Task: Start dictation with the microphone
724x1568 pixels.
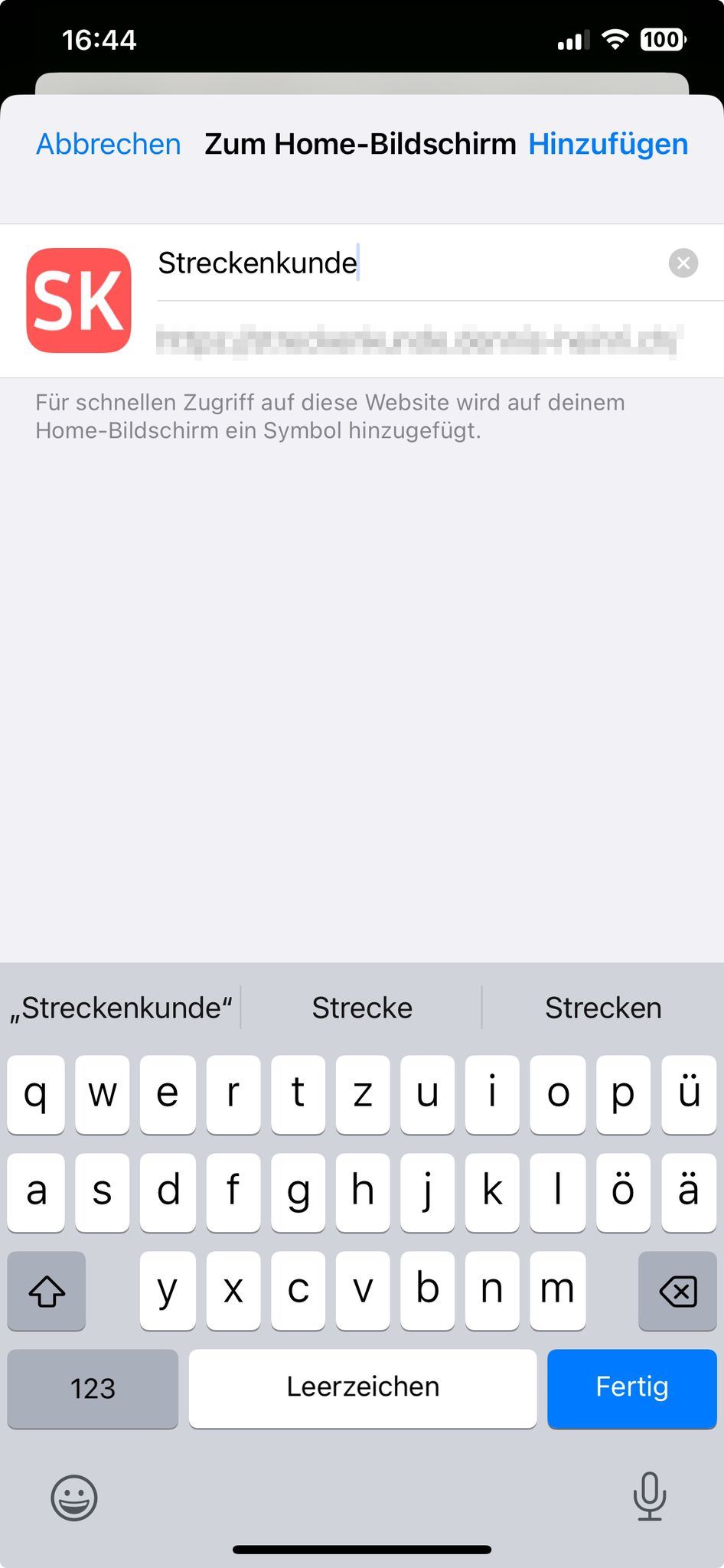Action: [650, 1496]
